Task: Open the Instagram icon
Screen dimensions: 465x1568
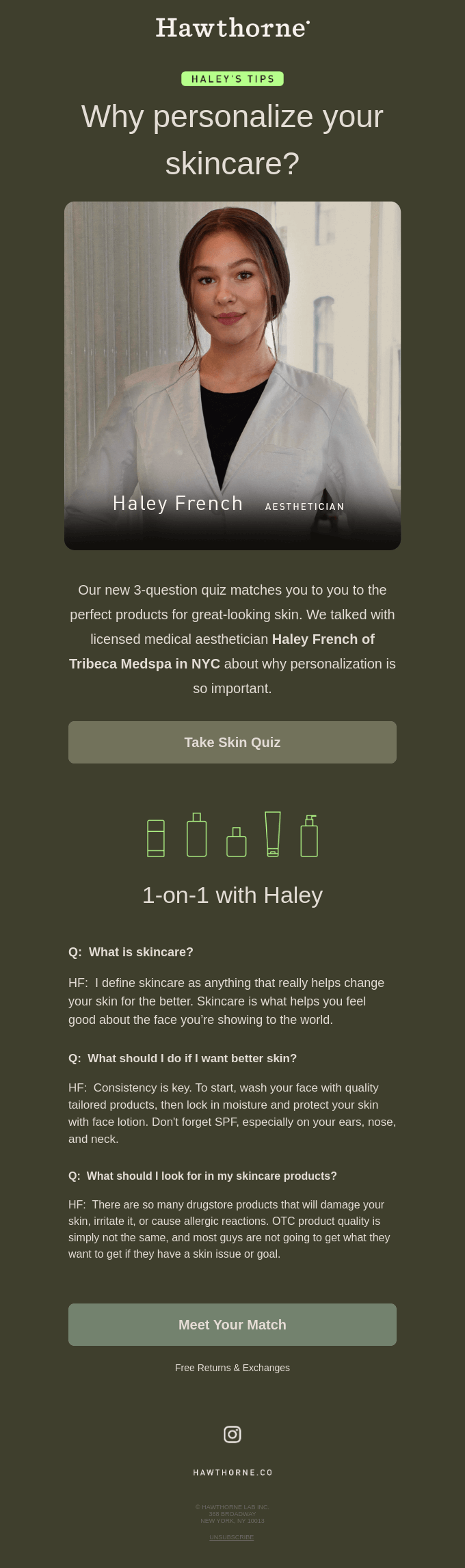Action: tap(232, 1434)
